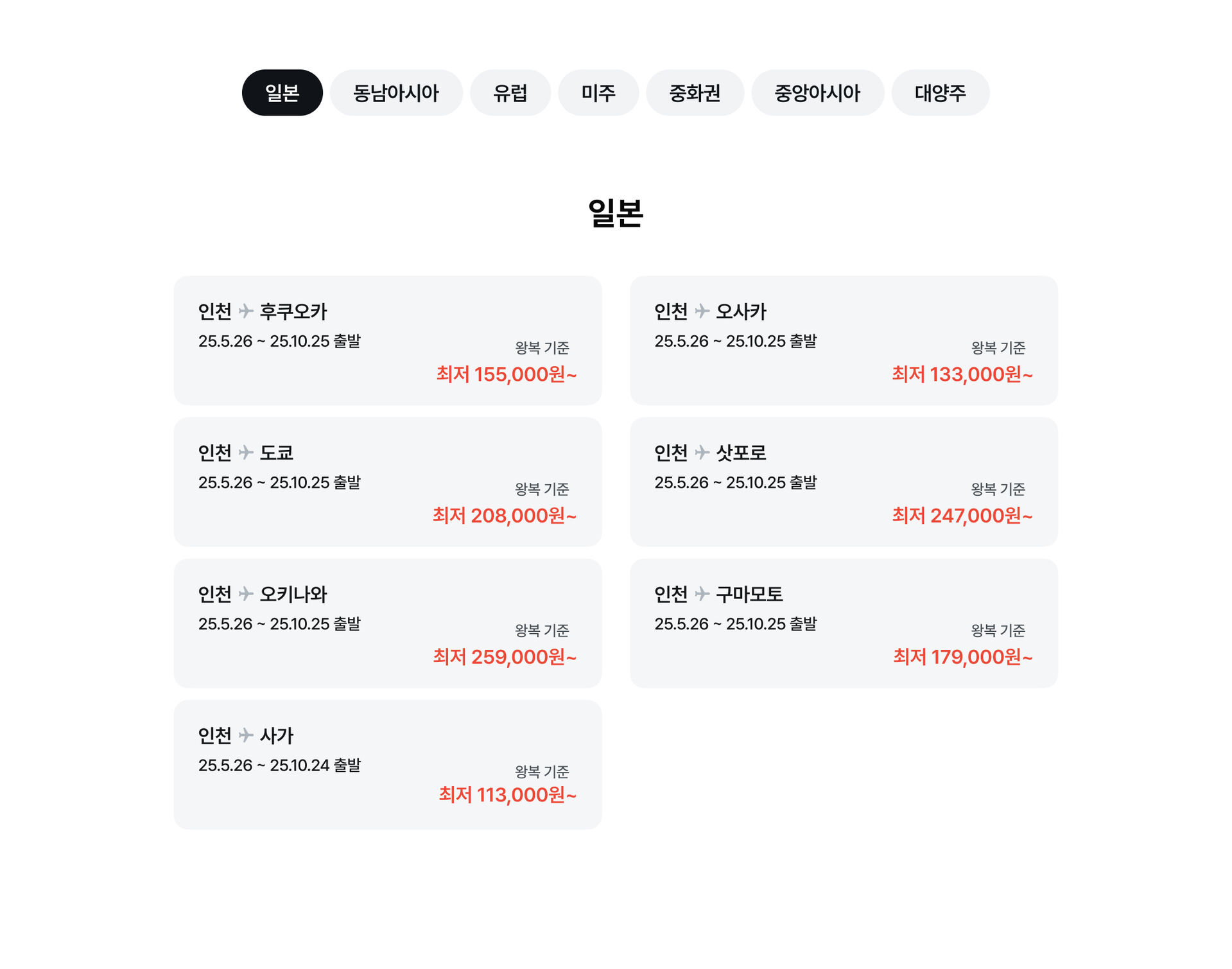This screenshot has height=969, width=1232.
Task: Select the 일본 region chip
Action: pyautogui.click(x=282, y=93)
